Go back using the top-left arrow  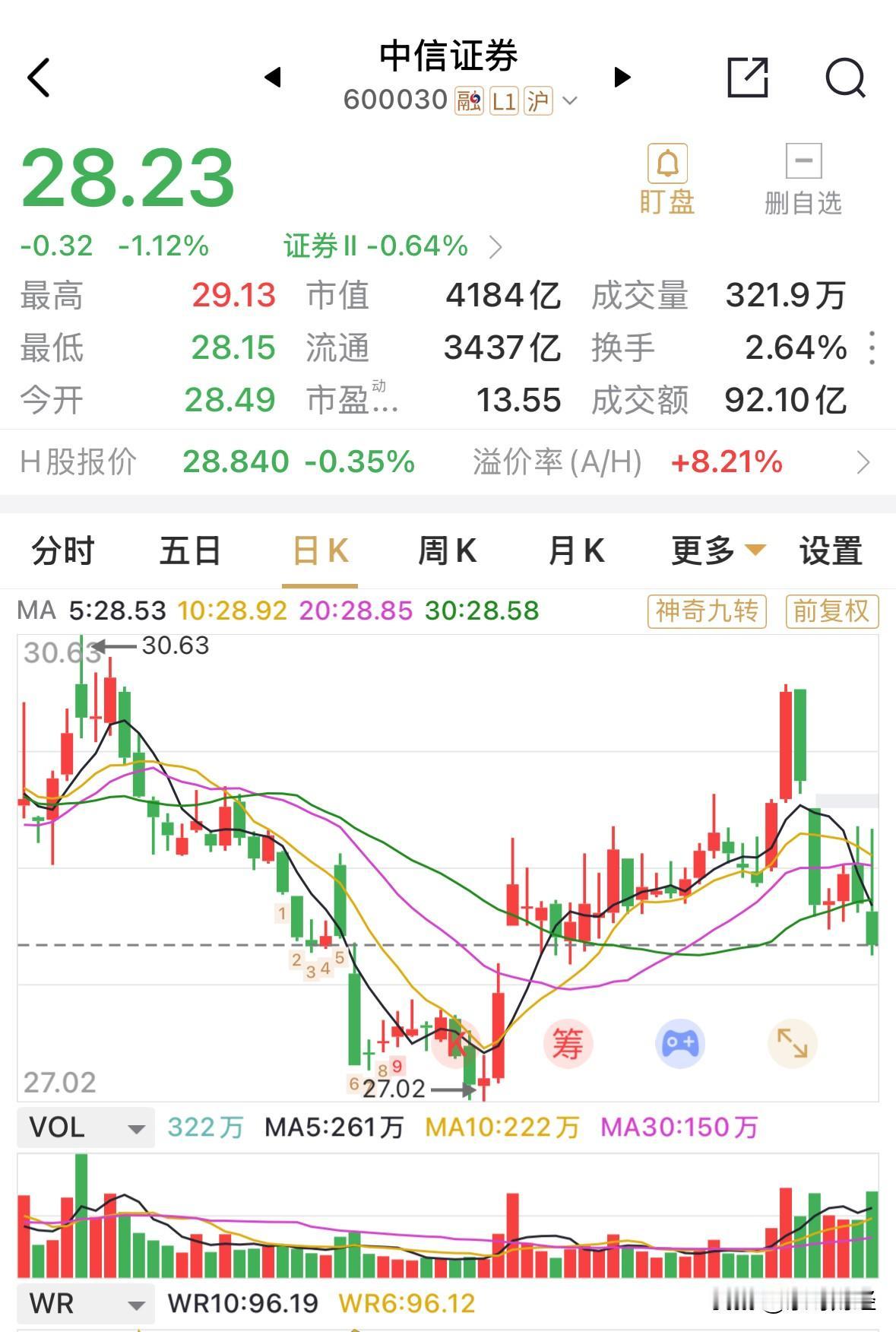pyautogui.click(x=38, y=77)
